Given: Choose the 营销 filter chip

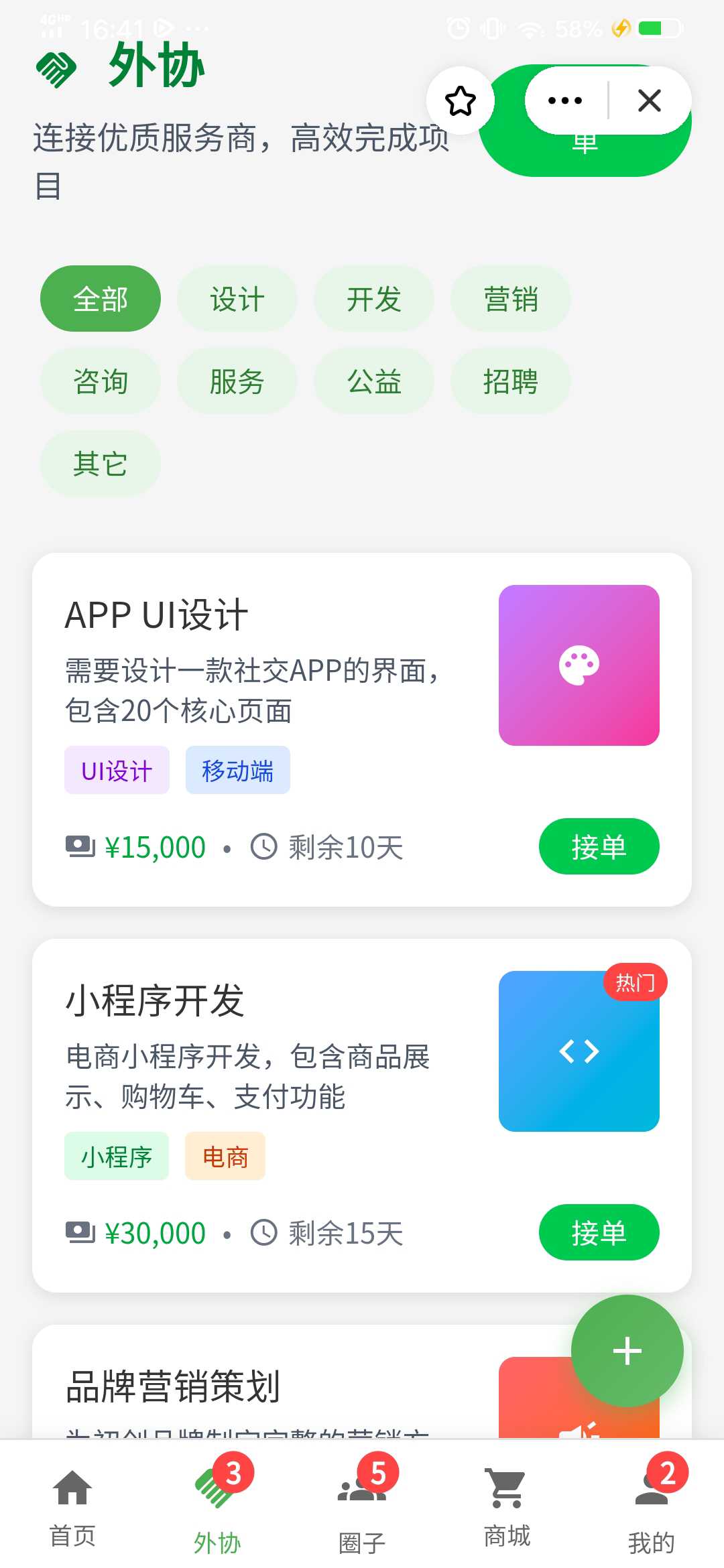Looking at the screenshot, I should (510, 299).
